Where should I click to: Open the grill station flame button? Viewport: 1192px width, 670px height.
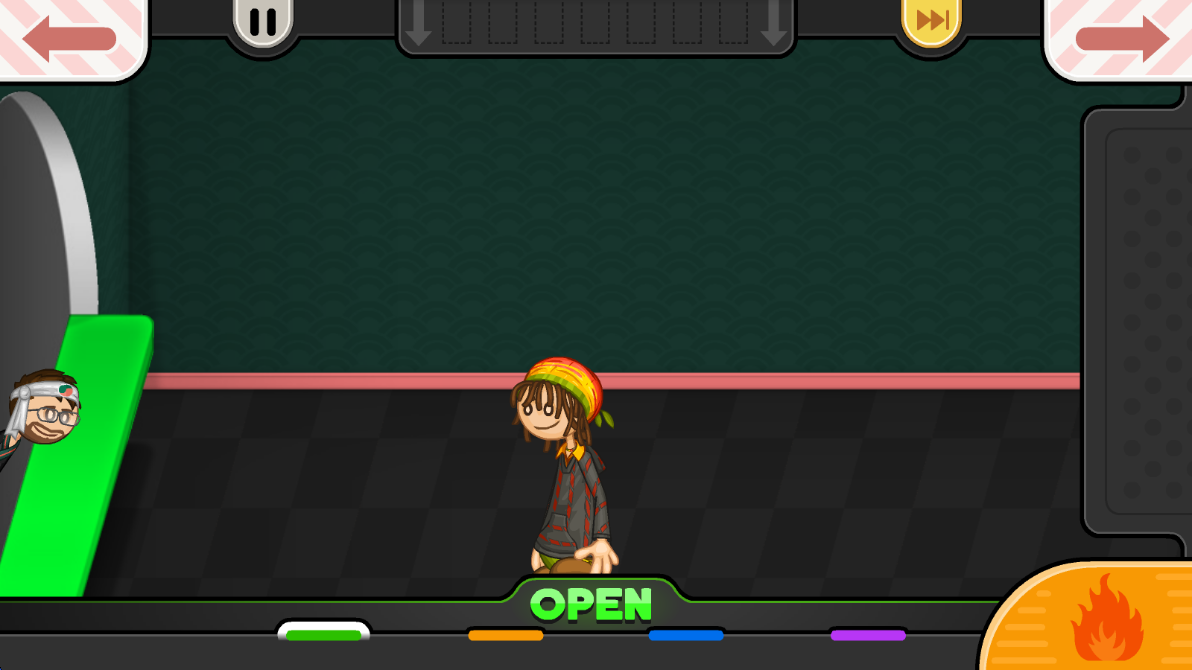[1106, 619]
